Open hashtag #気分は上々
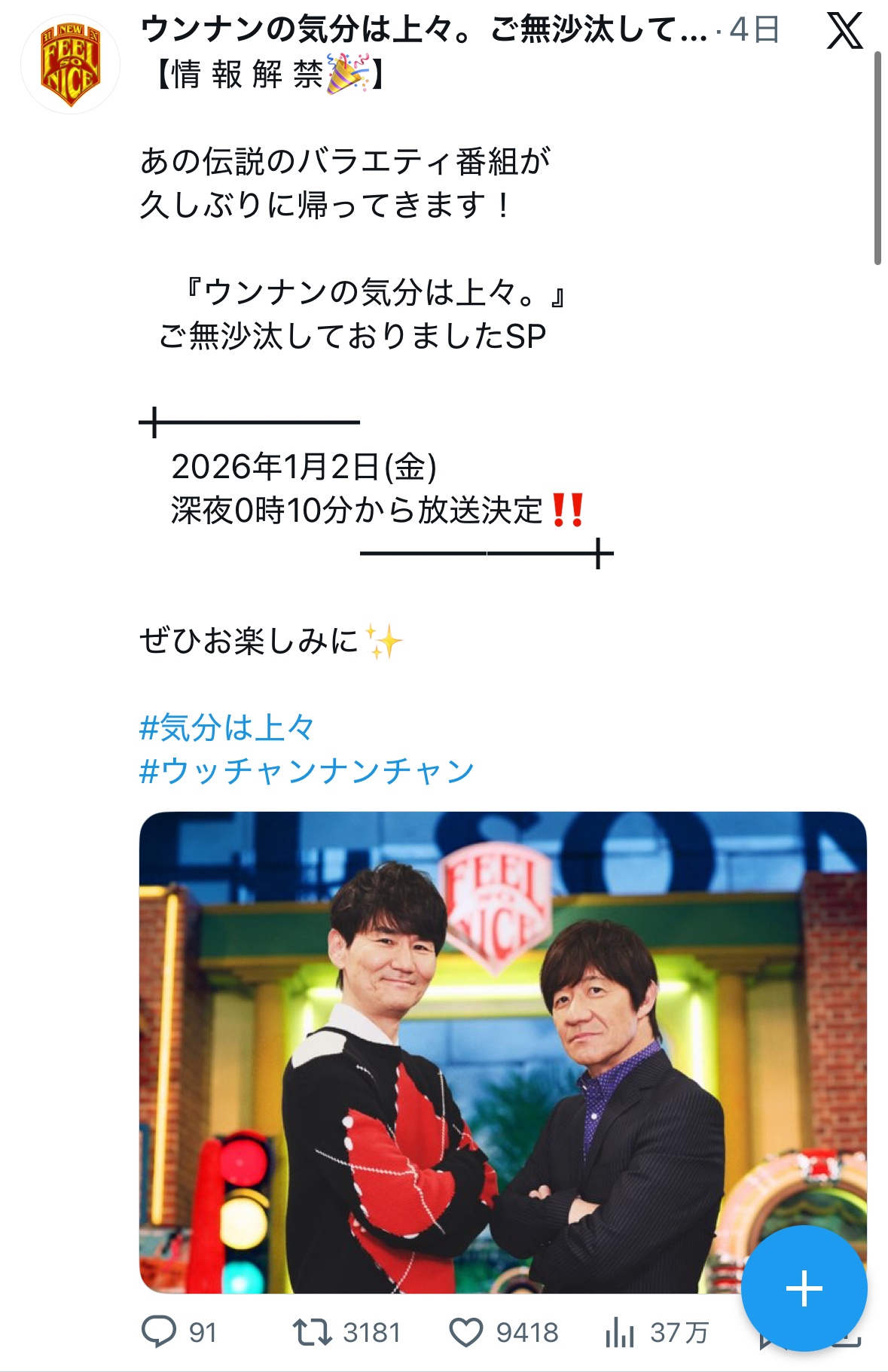Viewport: 888px width, 1372px height. pyautogui.click(x=227, y=728)
